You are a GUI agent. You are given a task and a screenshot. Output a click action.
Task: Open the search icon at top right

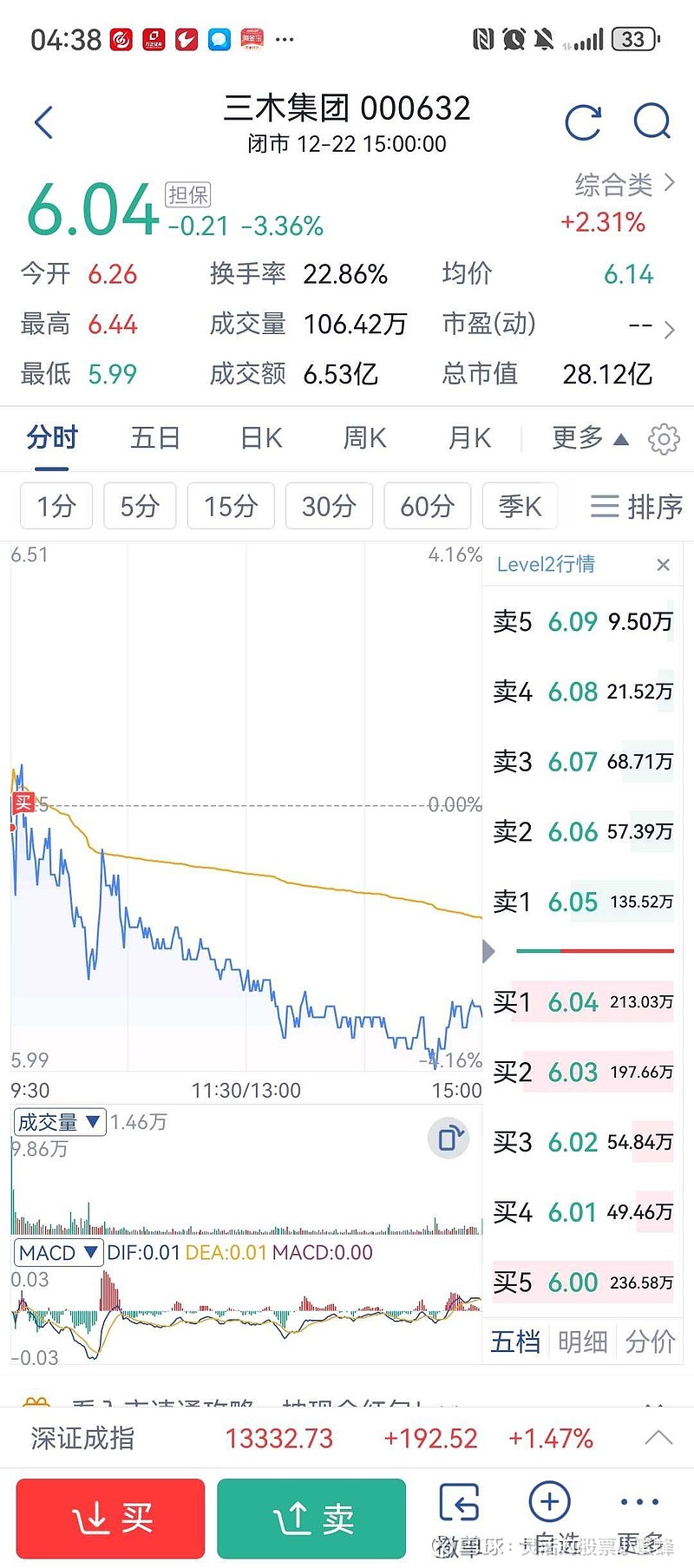coord(652,122)
